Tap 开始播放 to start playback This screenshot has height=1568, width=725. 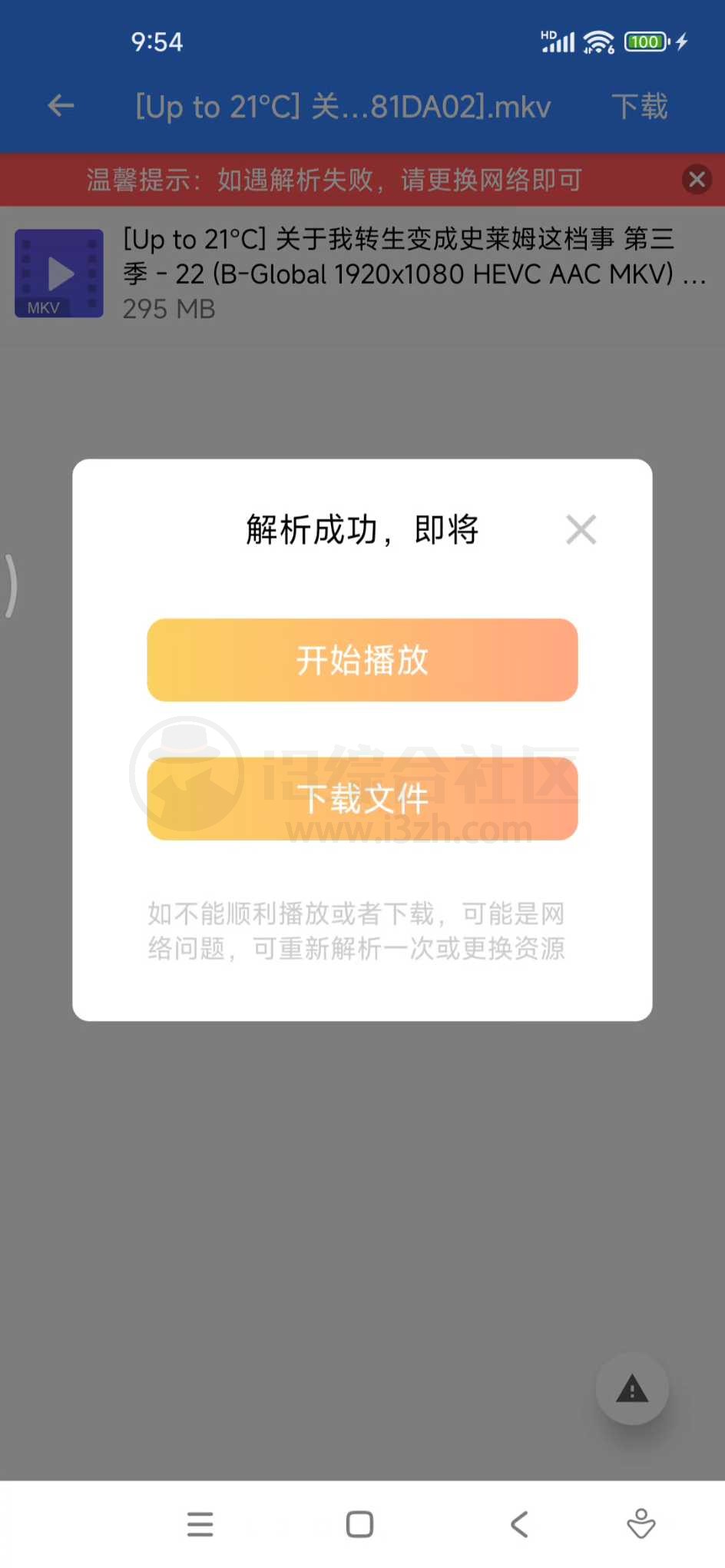(362, 660)
